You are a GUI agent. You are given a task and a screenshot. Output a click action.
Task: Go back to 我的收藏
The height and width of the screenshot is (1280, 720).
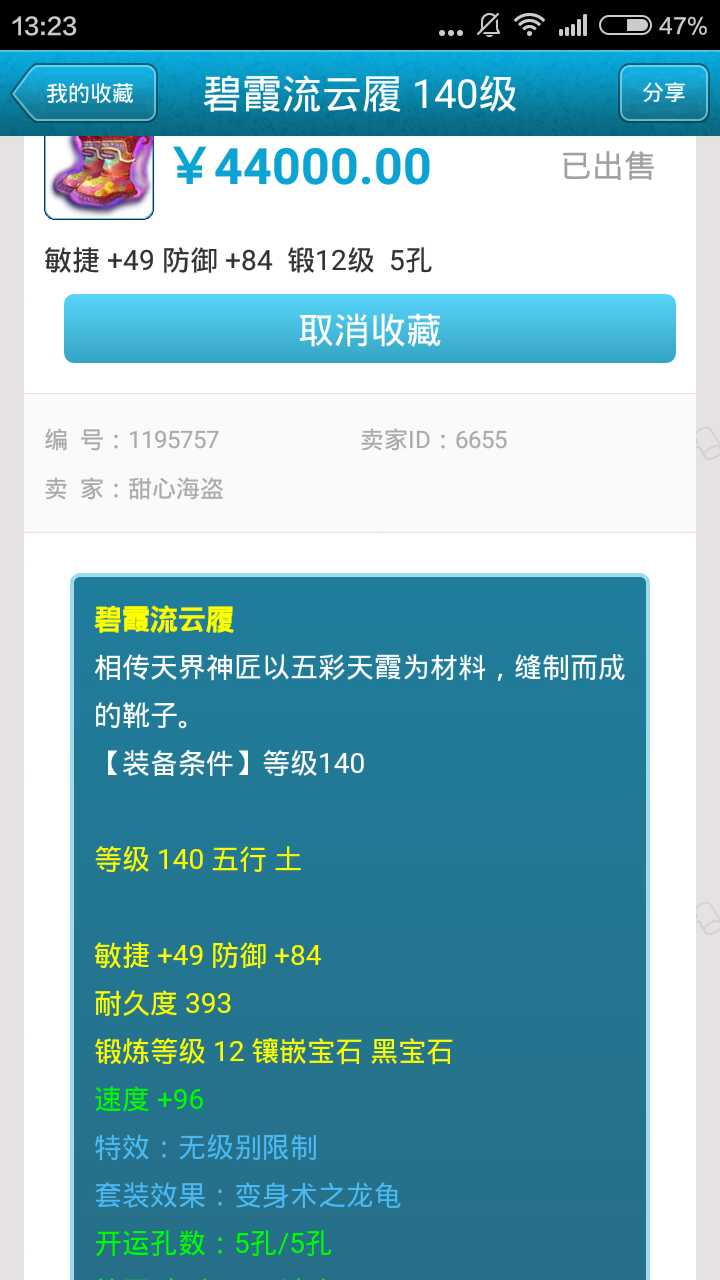[x=86, y=94]
